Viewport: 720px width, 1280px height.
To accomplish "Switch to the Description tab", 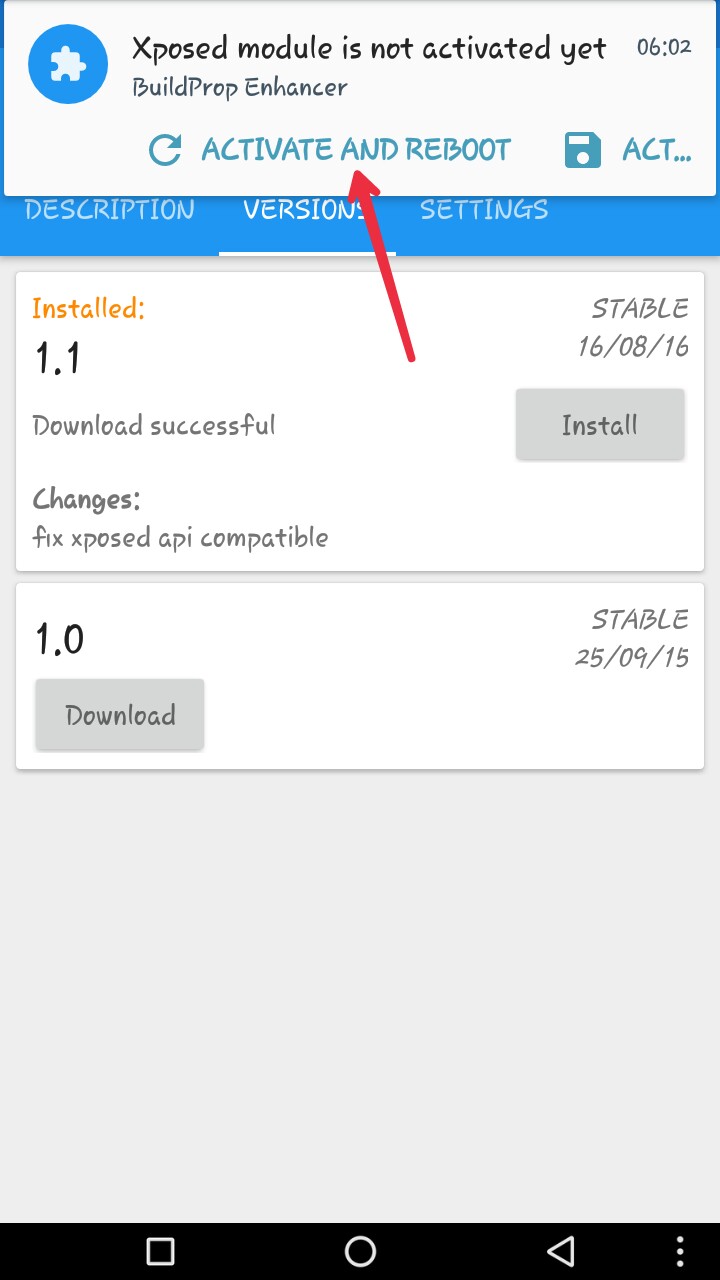I will point(110,211).
